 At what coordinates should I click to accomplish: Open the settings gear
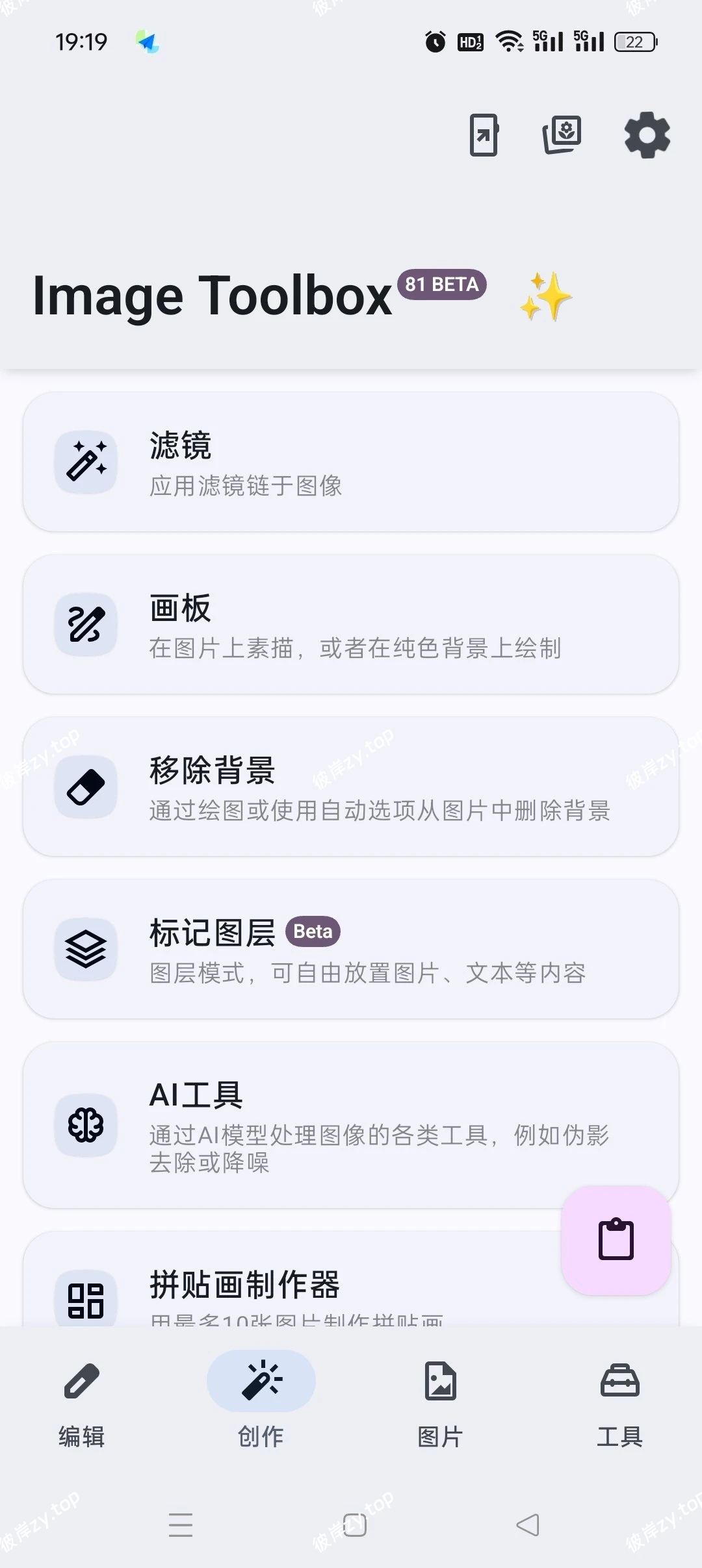[x=645, y=136]
